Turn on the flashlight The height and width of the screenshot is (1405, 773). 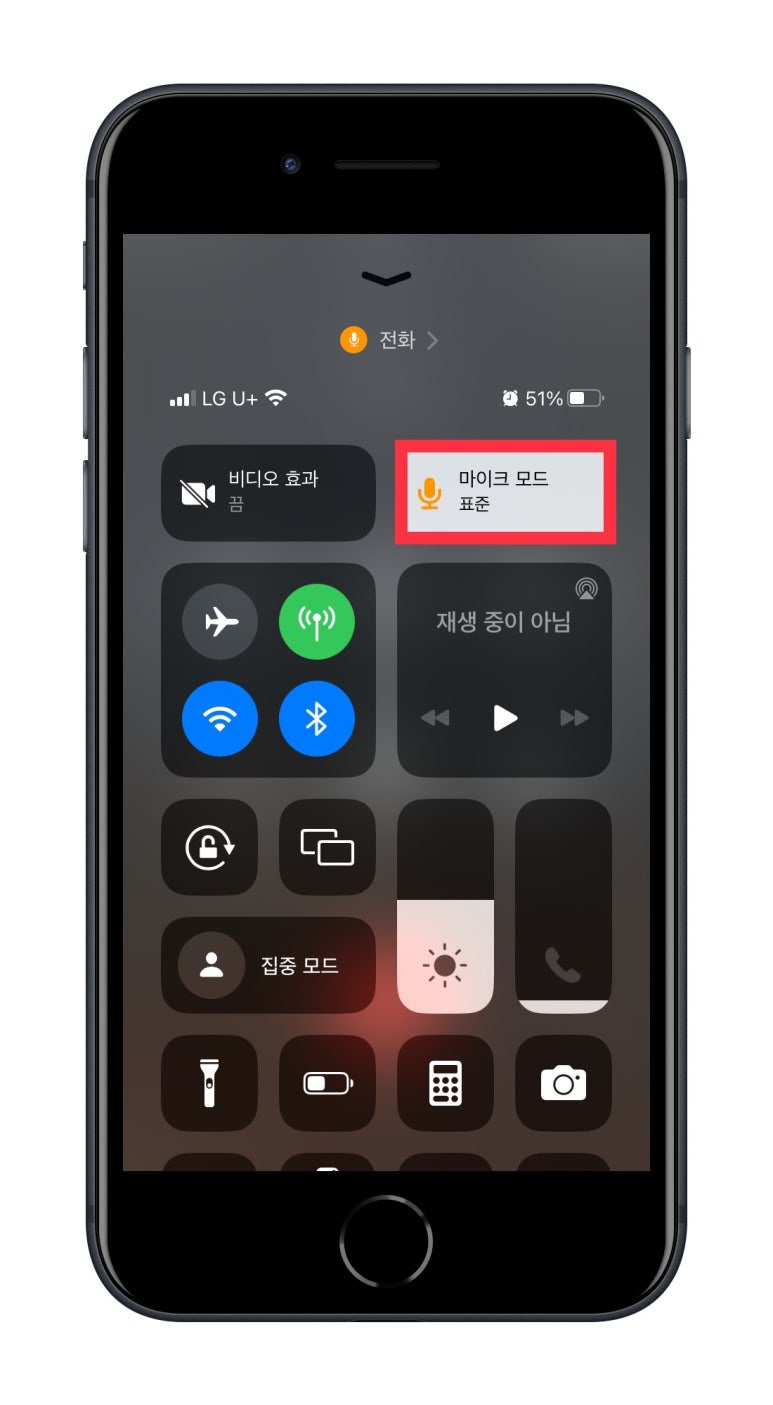(x=210, y=1083)
